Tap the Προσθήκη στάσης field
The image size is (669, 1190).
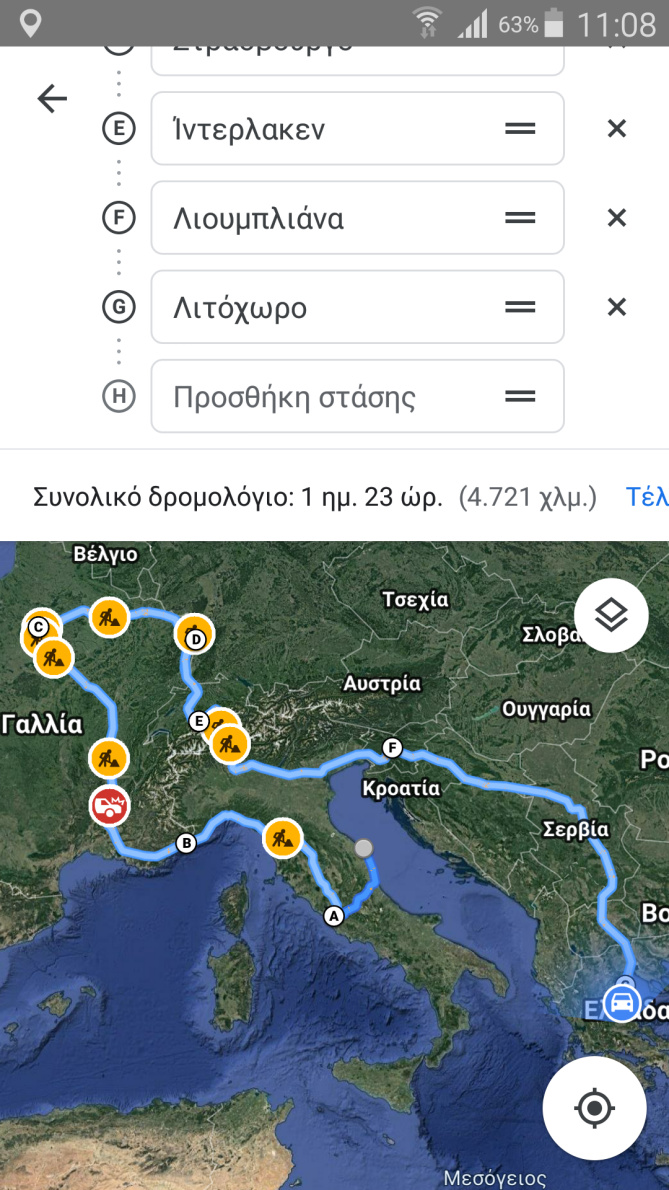click(357, 396)
